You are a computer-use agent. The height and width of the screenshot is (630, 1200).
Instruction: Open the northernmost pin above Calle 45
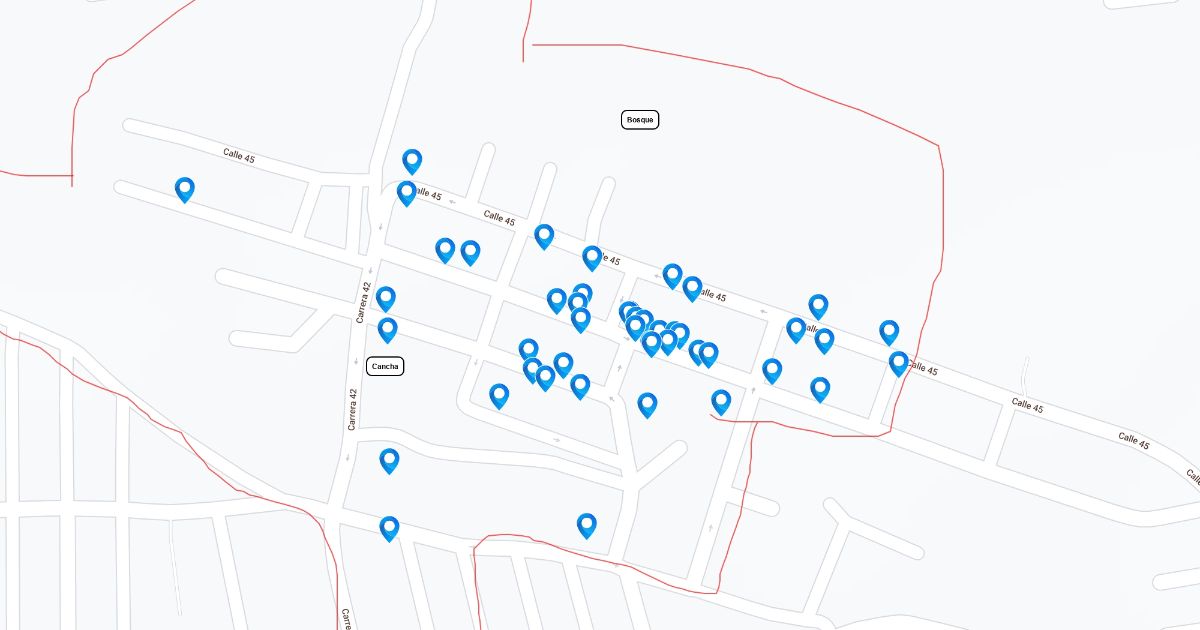[x=412, y=160]
